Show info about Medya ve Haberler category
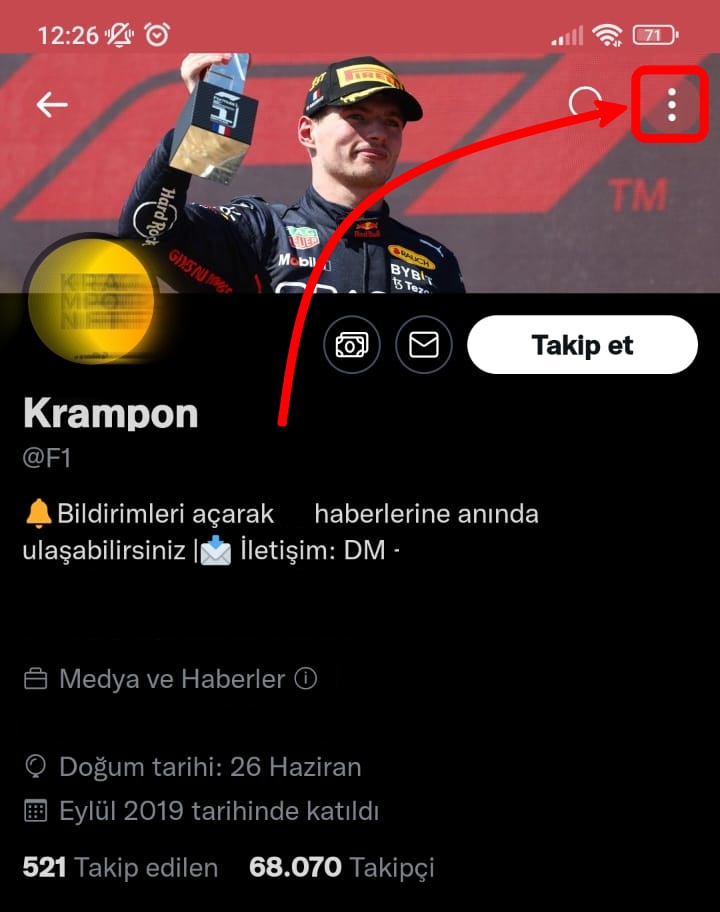The height and width of the screenshot is (912, 720). point(306,679)
